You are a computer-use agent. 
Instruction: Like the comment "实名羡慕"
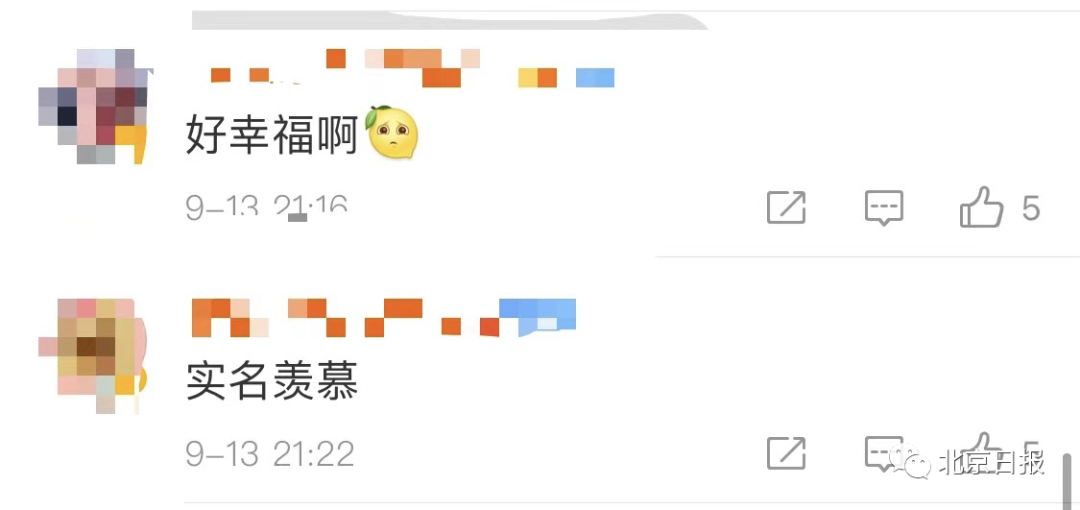(981, 452)
